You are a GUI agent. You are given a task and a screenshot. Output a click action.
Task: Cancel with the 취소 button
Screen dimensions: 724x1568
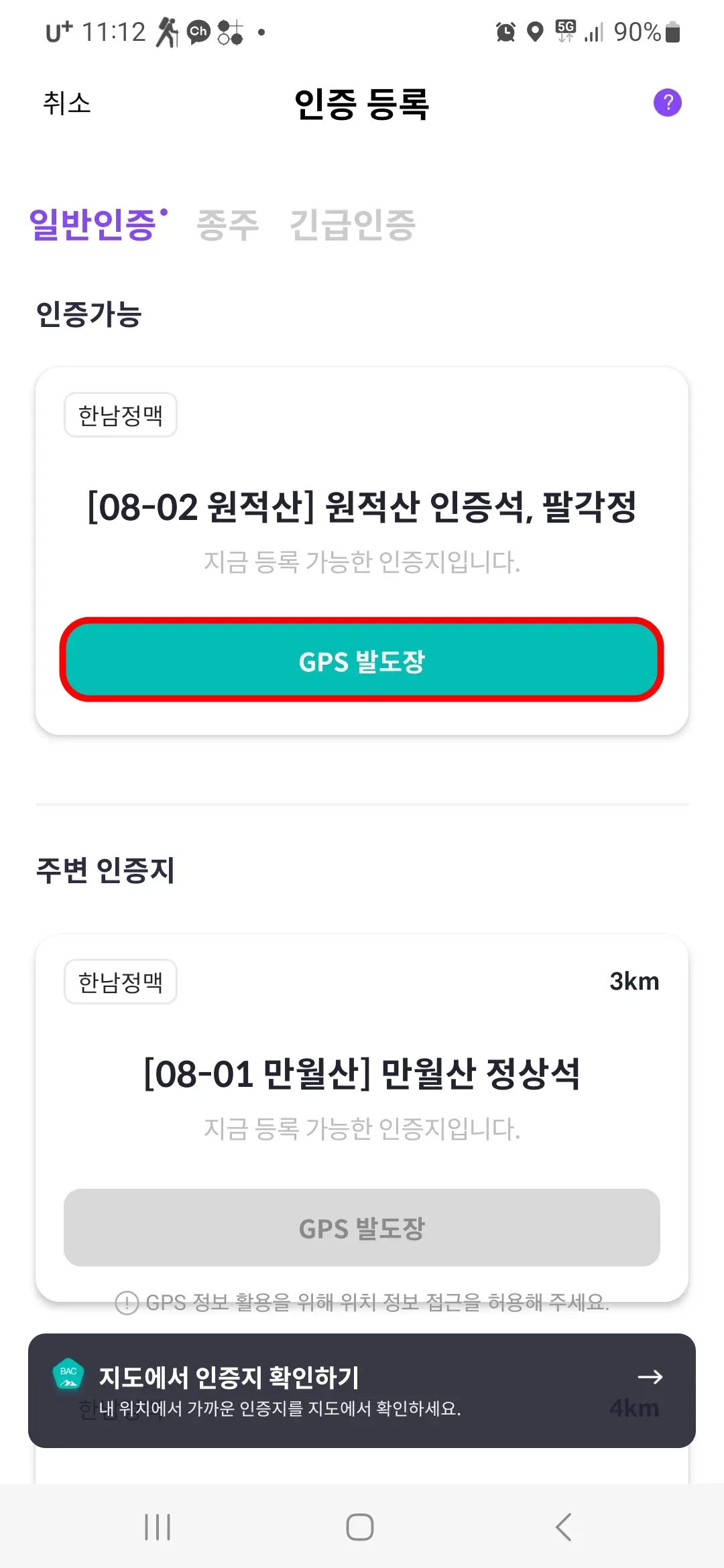coord(66,104)
